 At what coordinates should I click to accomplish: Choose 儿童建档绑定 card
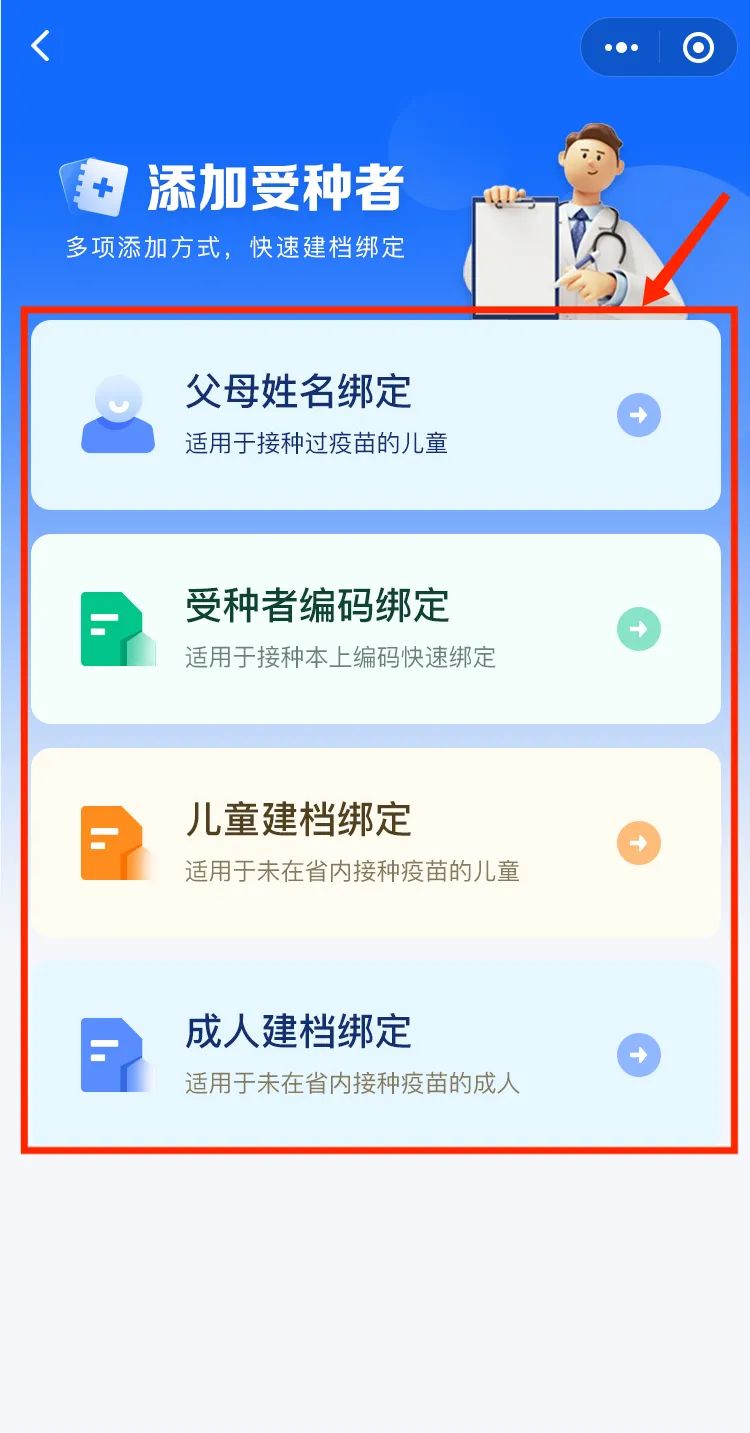coord(375,842)
